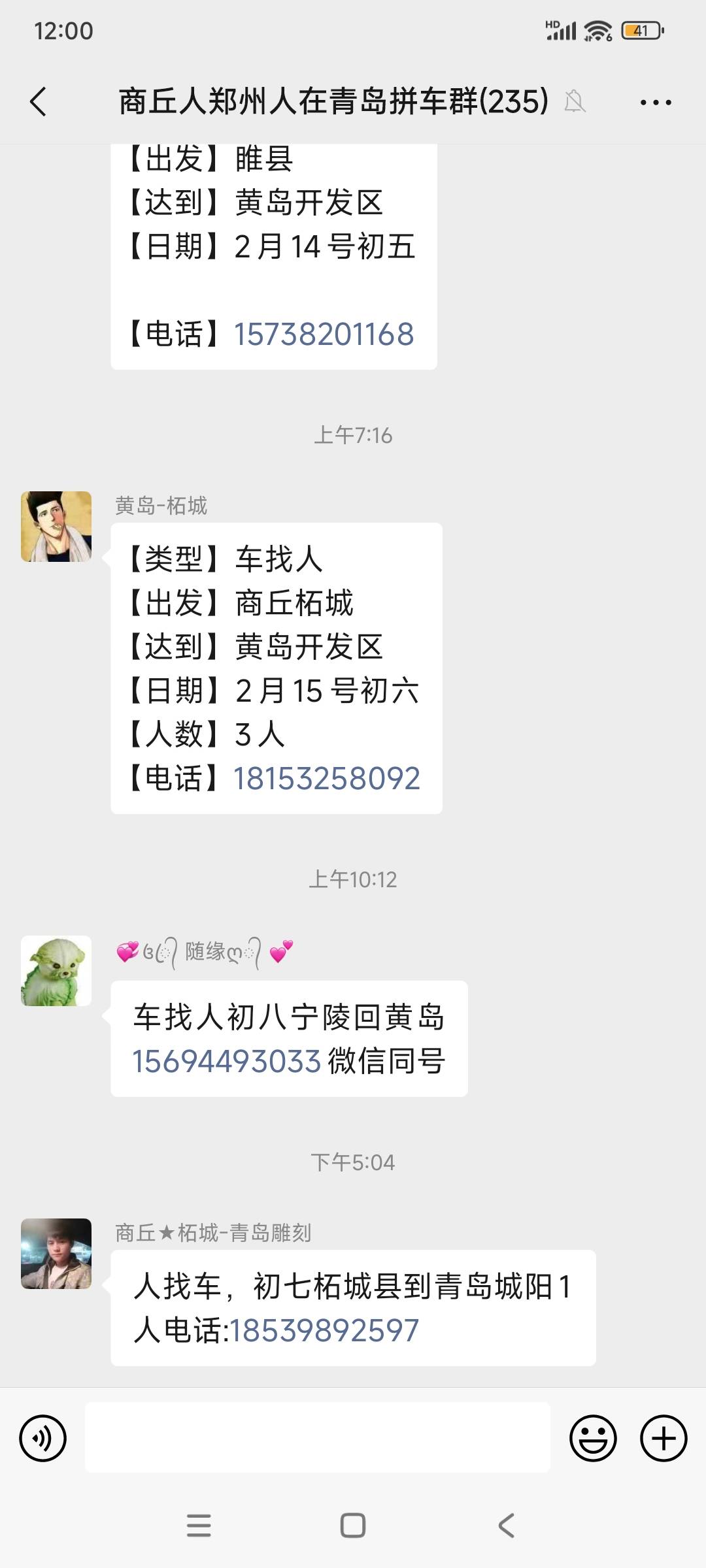
Task: Open the plus attachments menu
Action: (x=664, y=1438)
